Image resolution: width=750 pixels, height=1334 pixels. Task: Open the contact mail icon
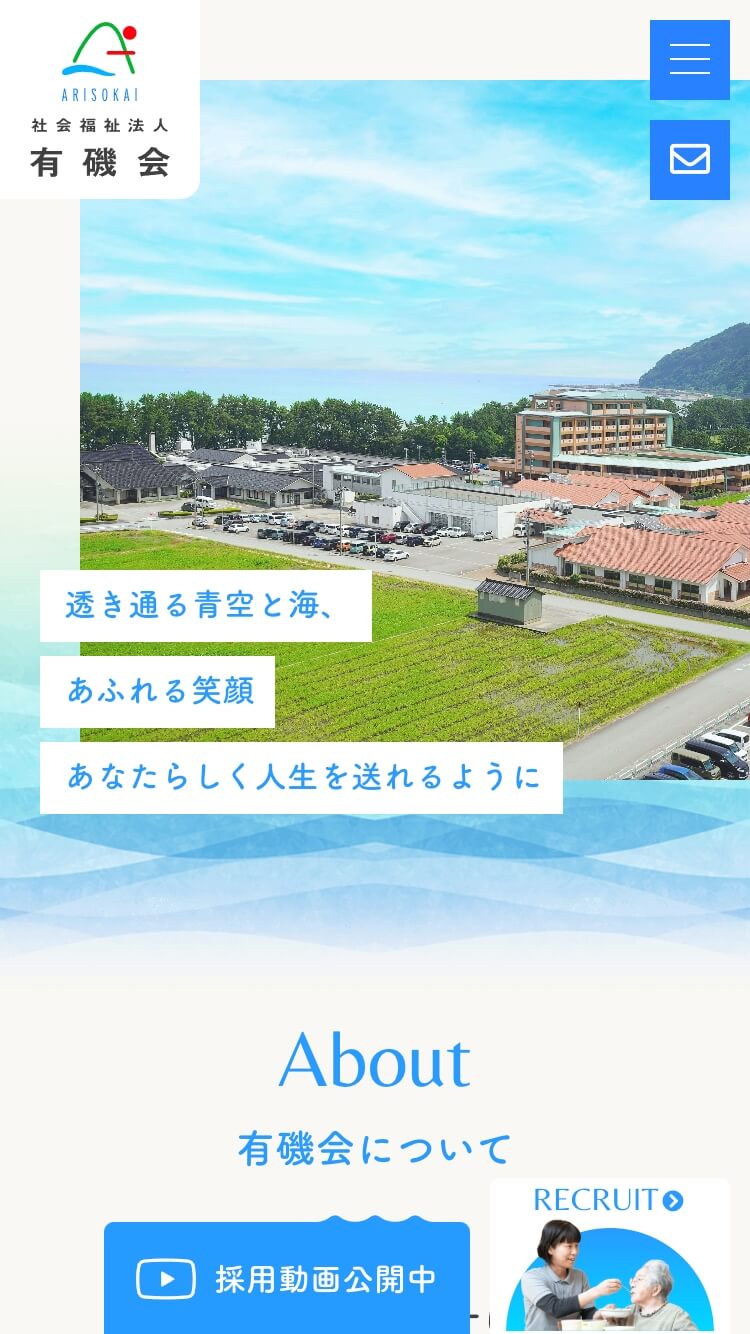point(689,160)
